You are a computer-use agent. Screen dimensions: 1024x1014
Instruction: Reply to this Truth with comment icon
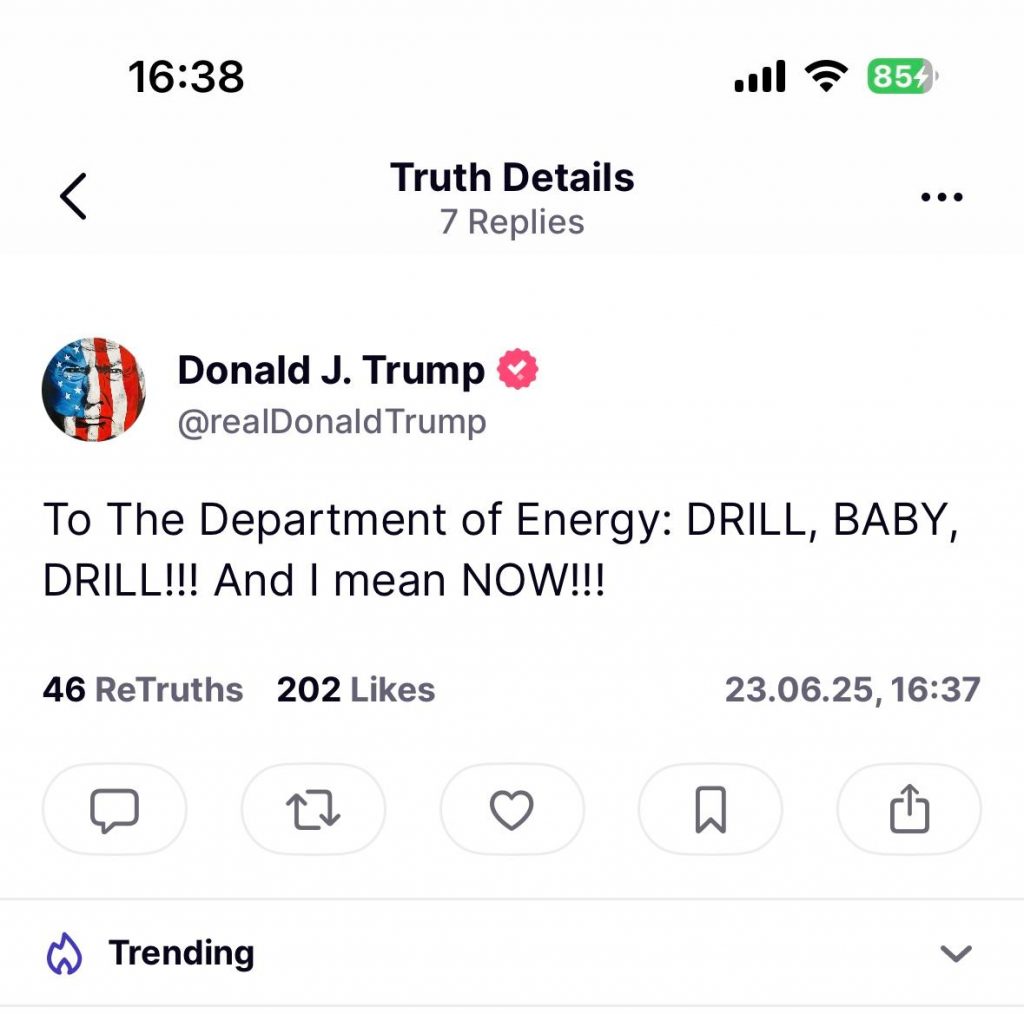pos(114,809)
